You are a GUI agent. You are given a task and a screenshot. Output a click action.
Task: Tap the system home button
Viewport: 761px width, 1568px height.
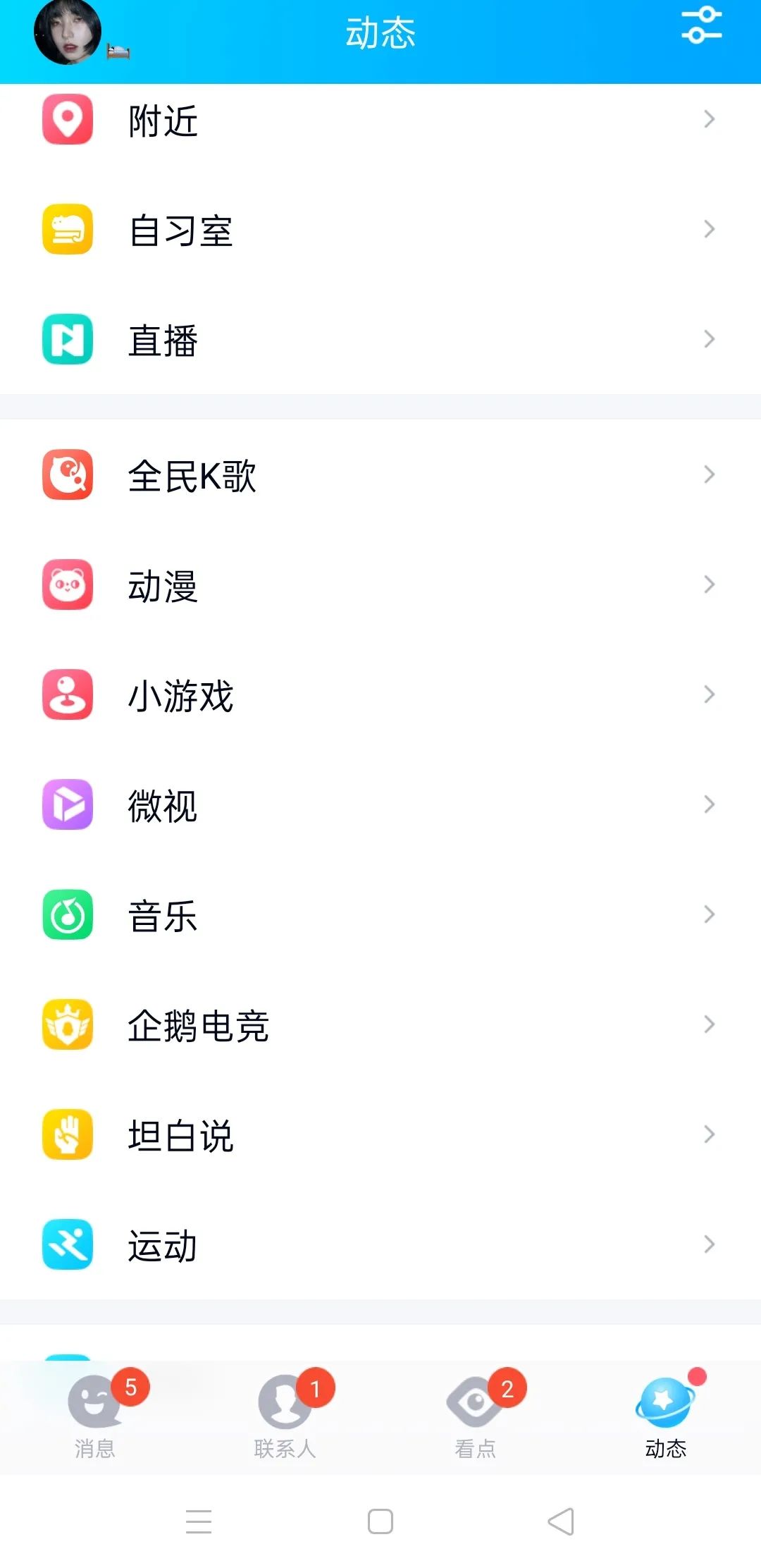(380, 1521)
